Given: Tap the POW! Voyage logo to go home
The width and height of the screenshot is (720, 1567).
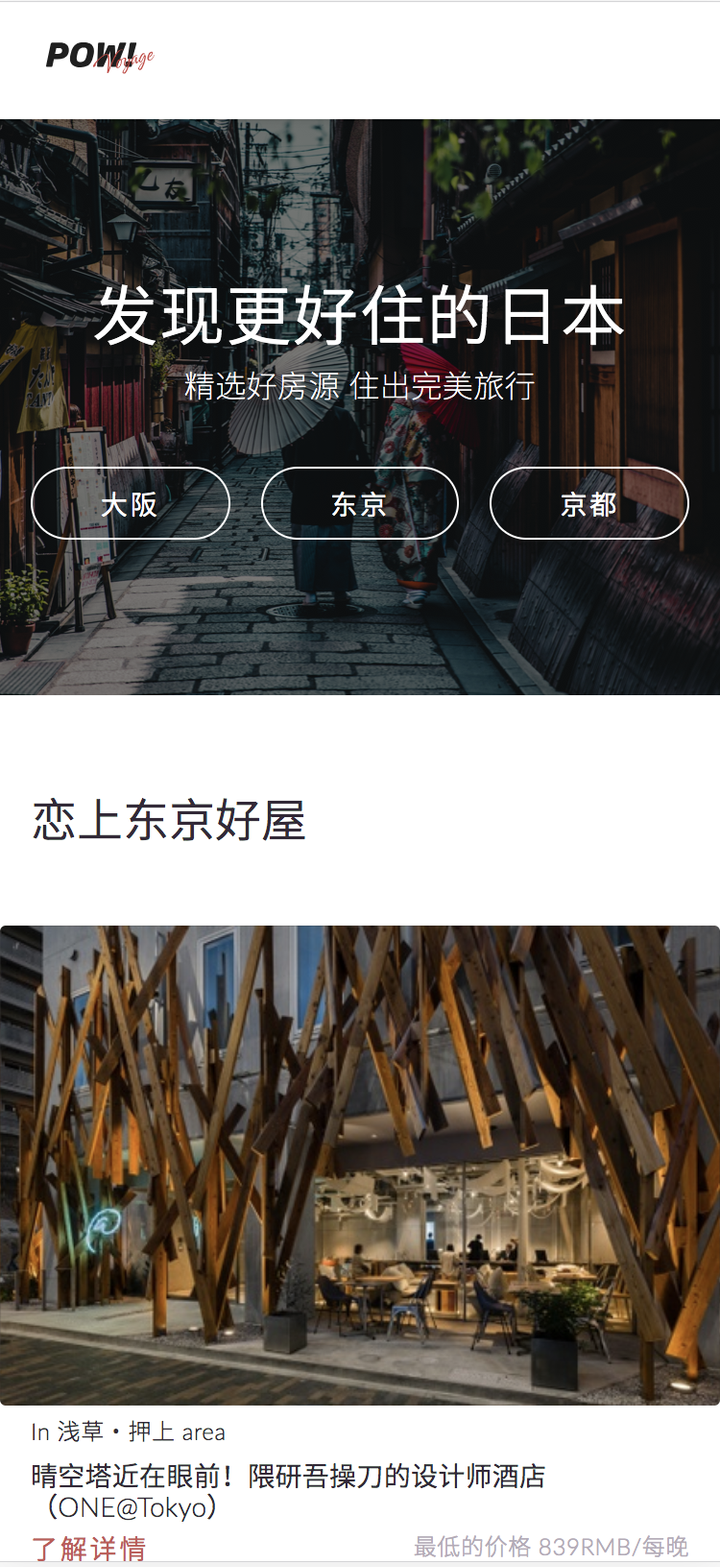Looking at the screenshot, I should (x=100, y=56).
